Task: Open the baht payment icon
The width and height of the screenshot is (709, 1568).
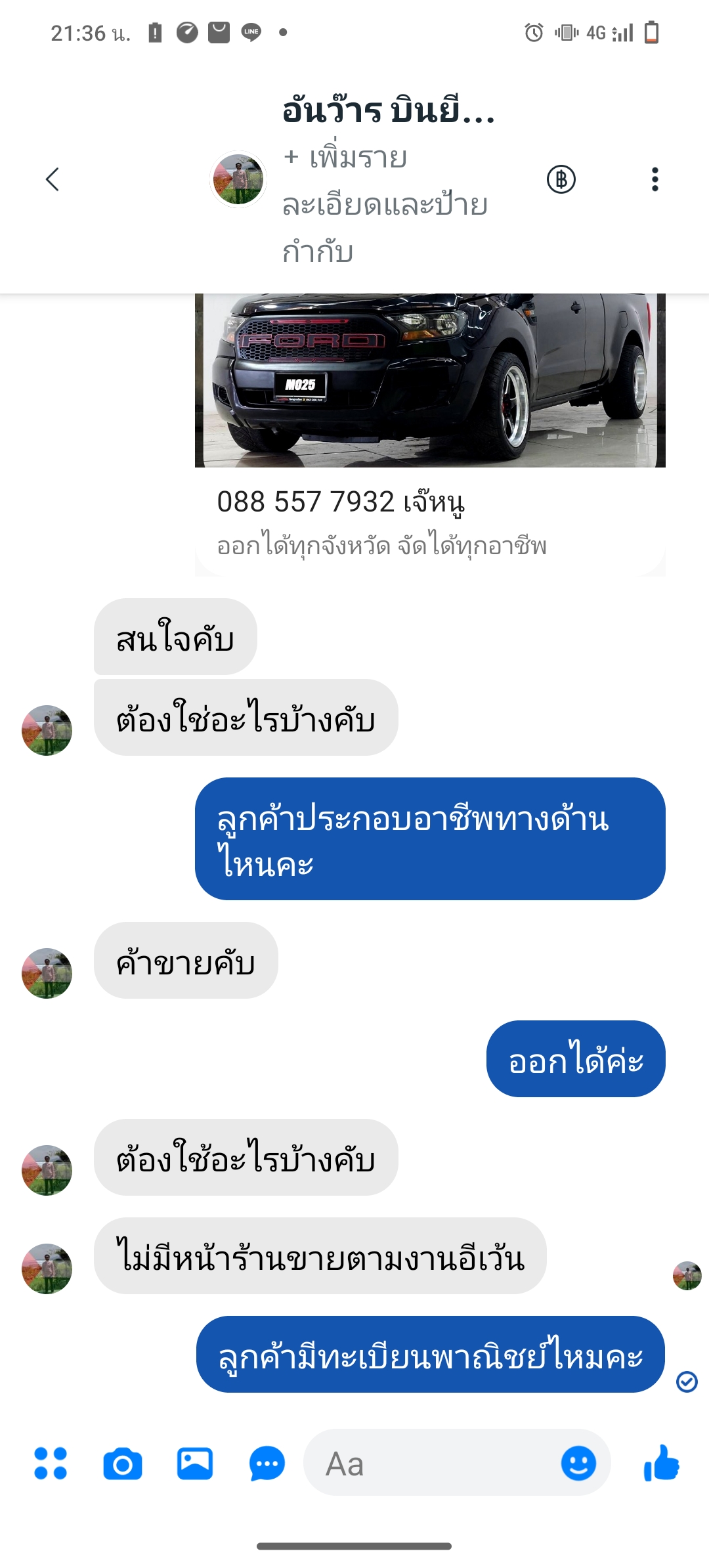Action: (x=561, y=179)
